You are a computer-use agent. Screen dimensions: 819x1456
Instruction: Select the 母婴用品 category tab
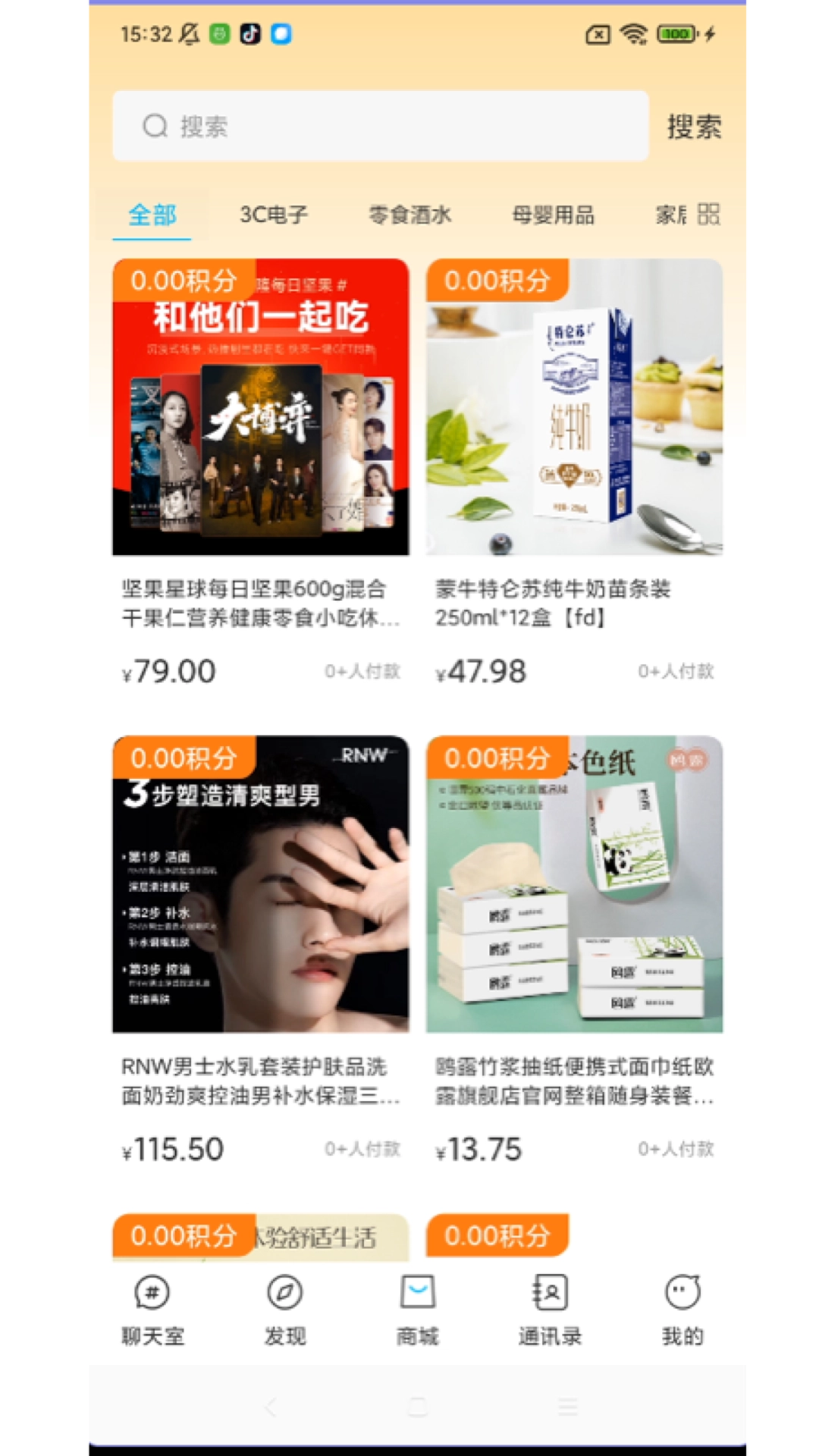coord(554,215)
